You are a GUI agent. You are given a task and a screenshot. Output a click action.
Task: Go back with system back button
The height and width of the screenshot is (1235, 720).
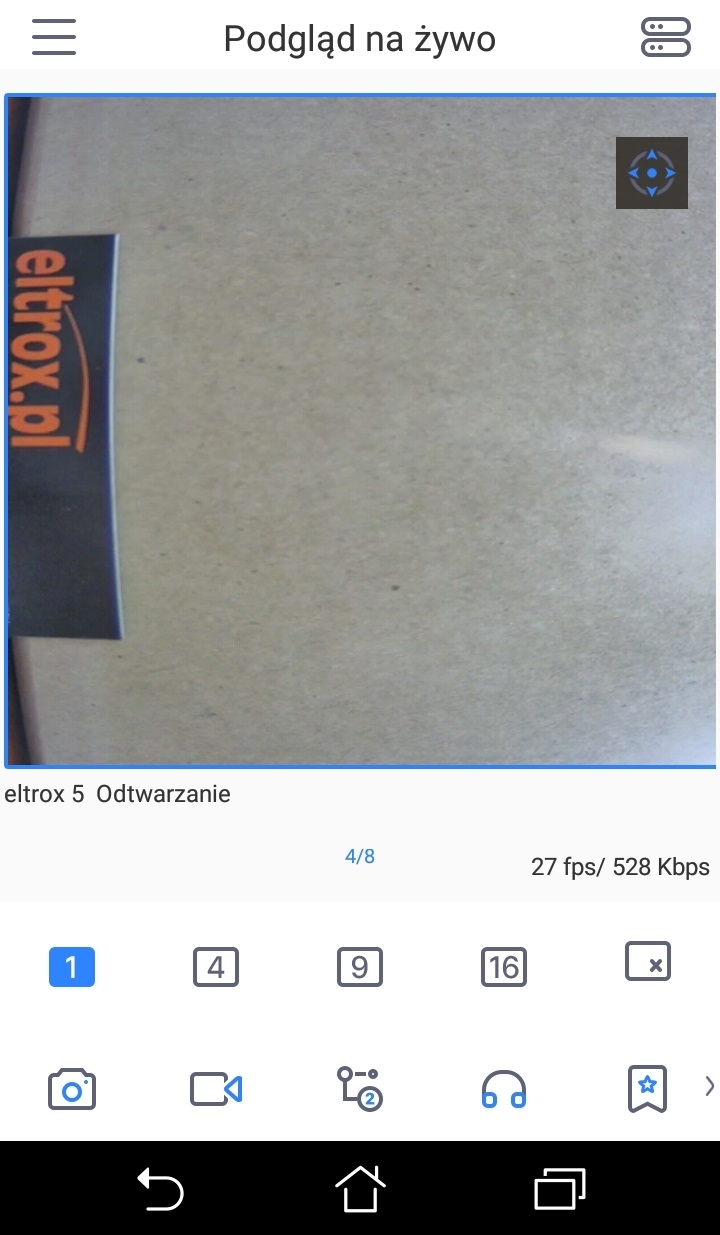160,1190
